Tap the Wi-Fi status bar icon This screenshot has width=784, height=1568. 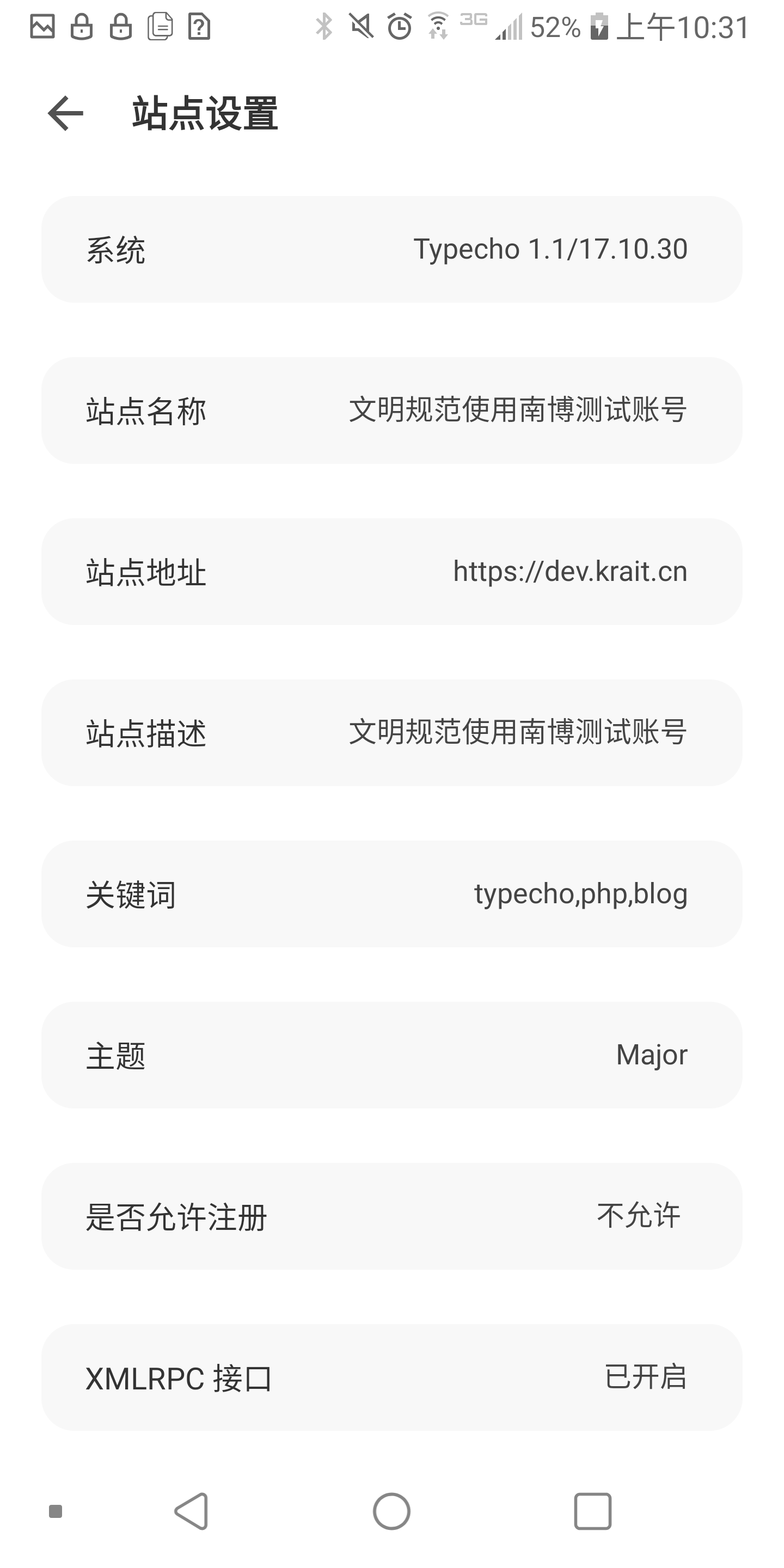pos(439,26)
